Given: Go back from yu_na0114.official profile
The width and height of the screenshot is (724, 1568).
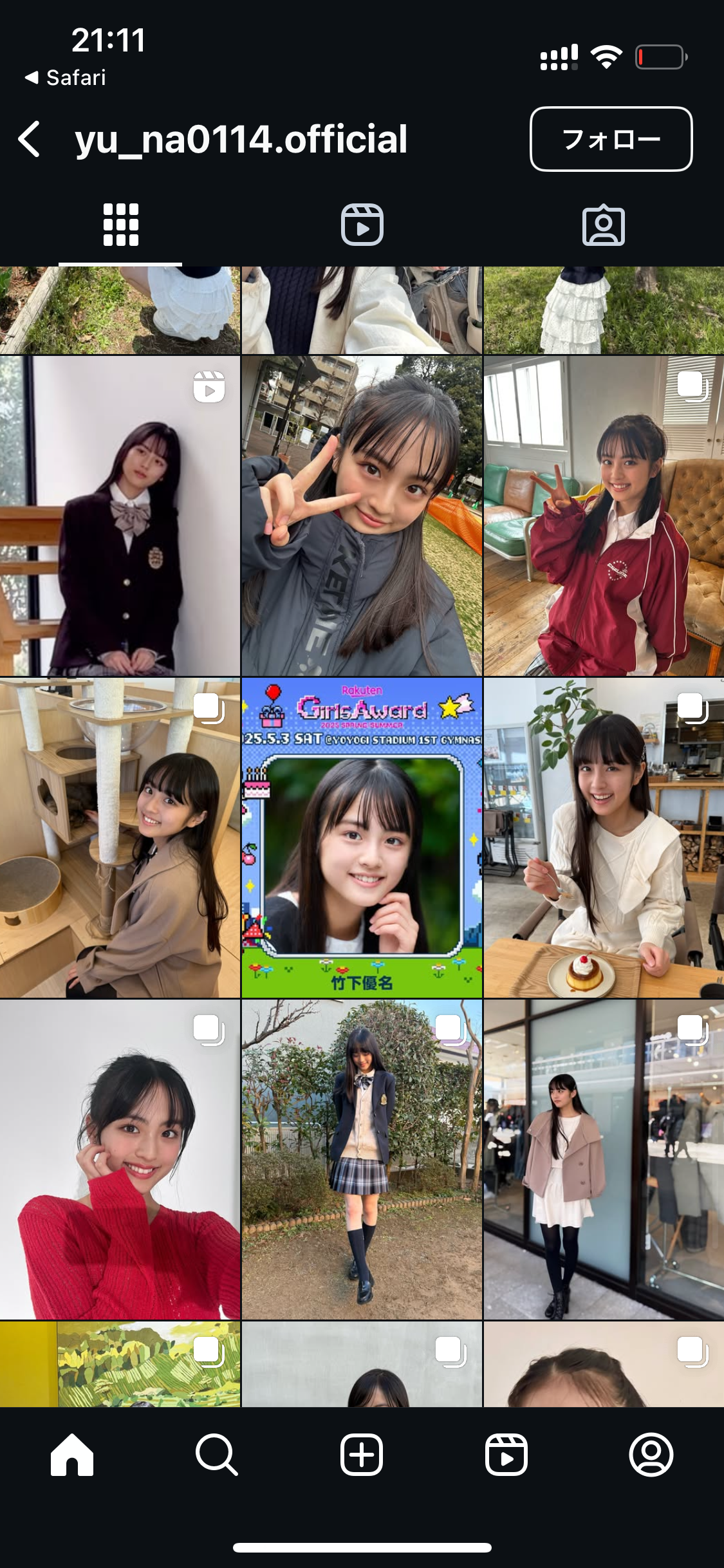Looking at the screenshot, I should pyautogui.click(x=30, y=139).
